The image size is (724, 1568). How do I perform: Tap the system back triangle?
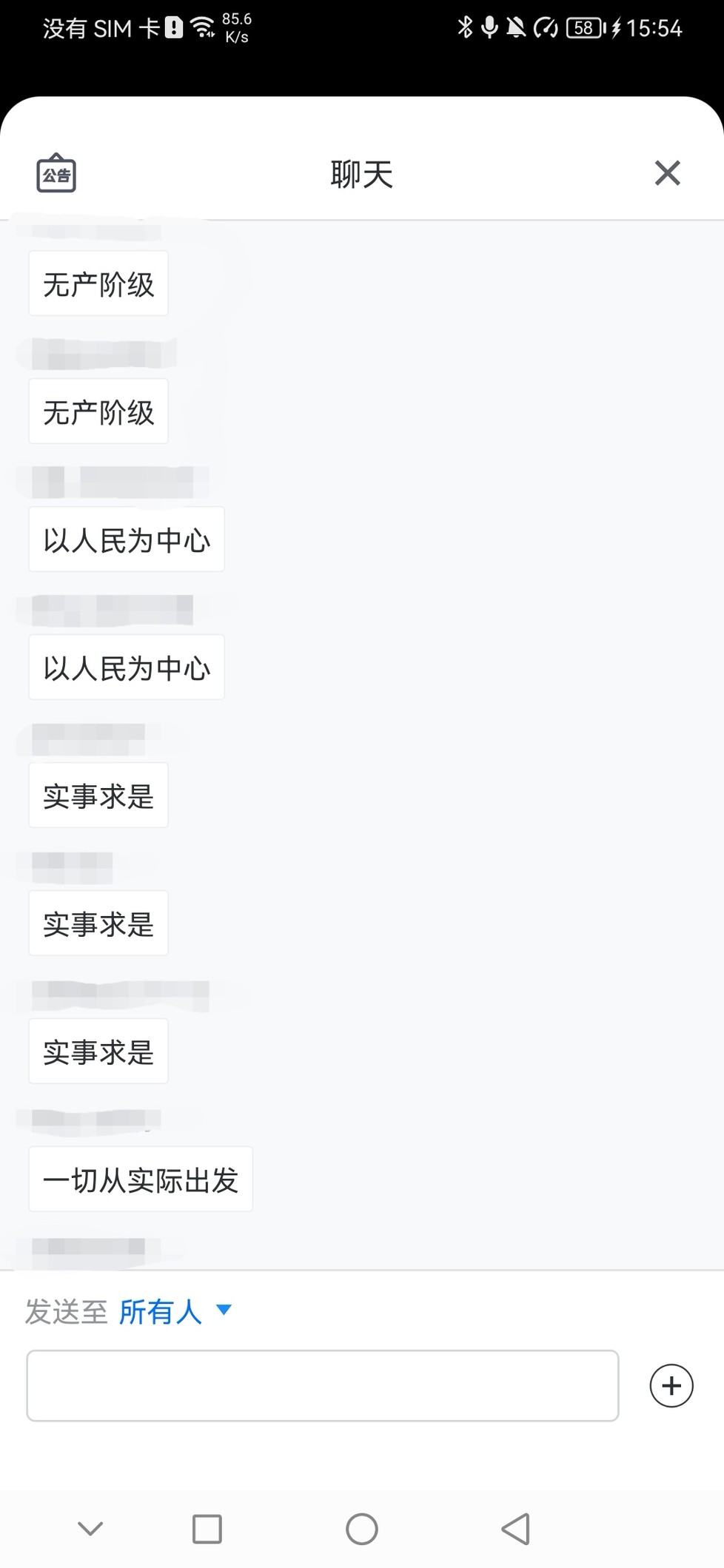[x=515, y=1529]
